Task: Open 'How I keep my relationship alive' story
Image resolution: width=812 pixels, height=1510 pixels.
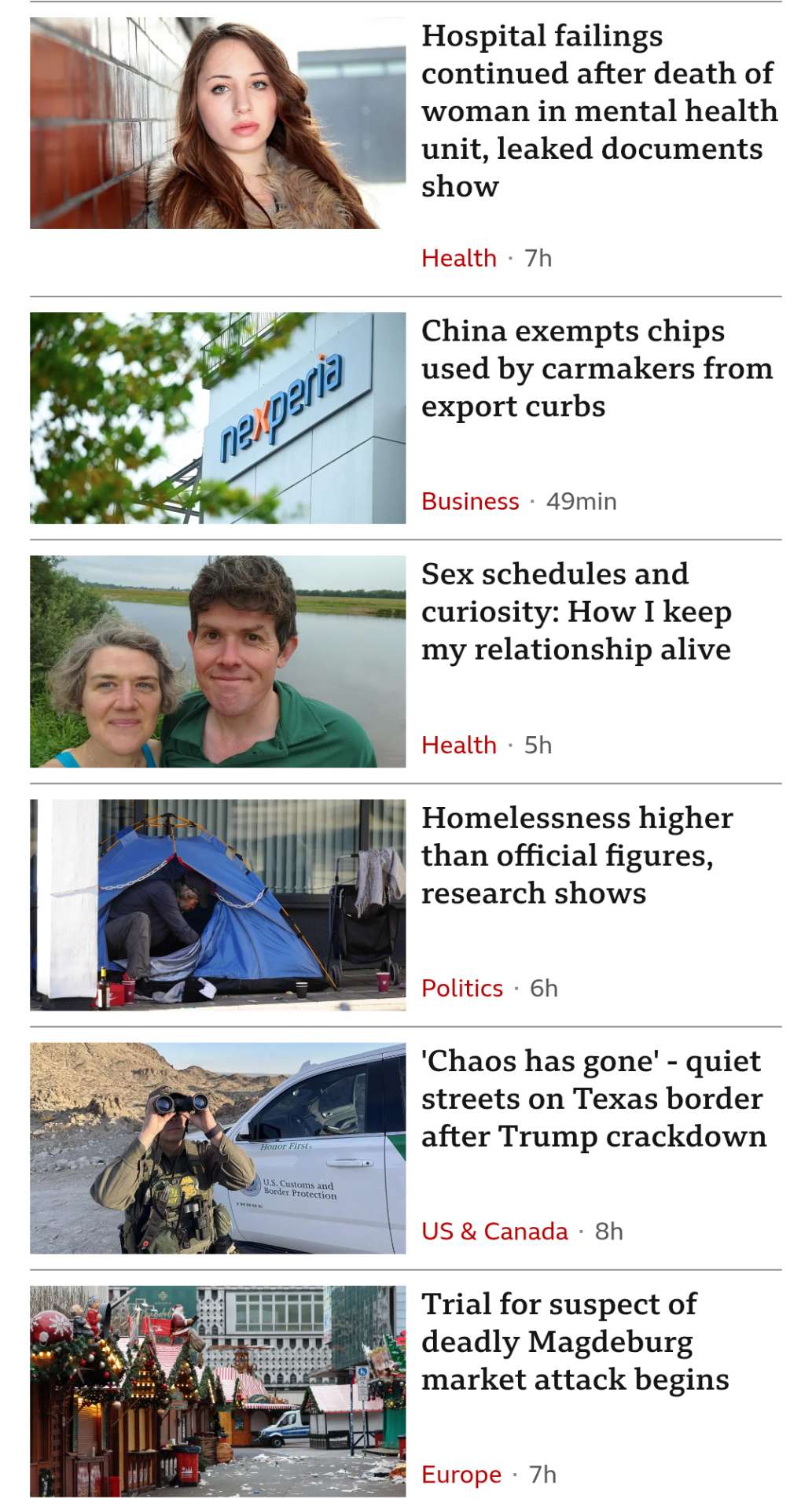Action: pos(576,612)
